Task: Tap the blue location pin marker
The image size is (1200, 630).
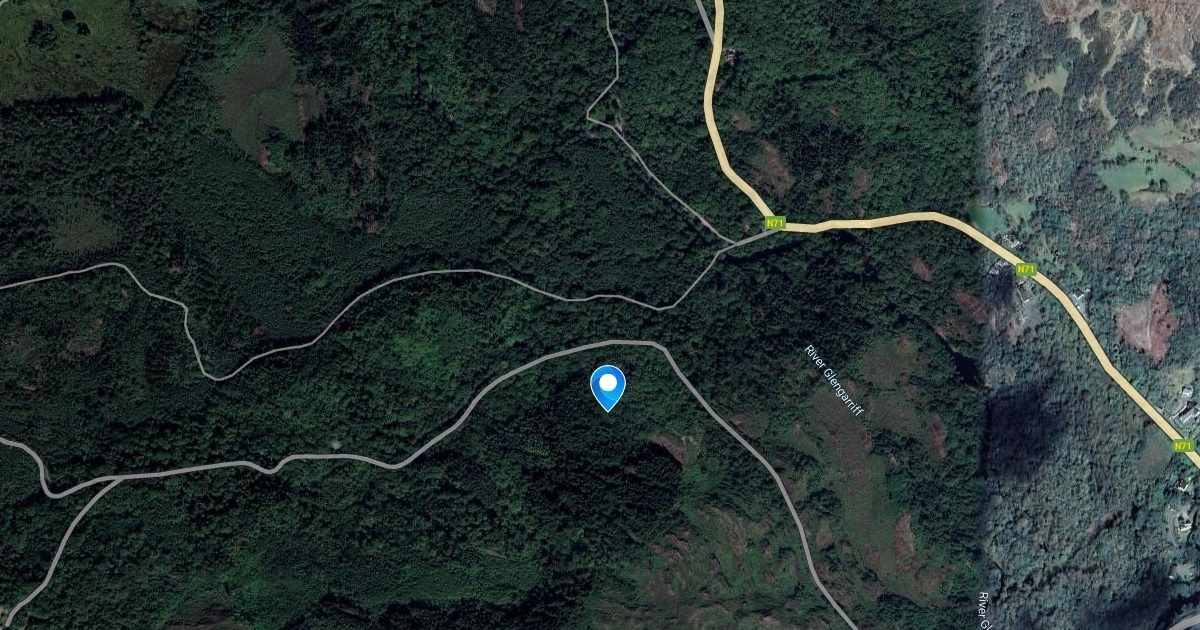Action: point(608,386)
